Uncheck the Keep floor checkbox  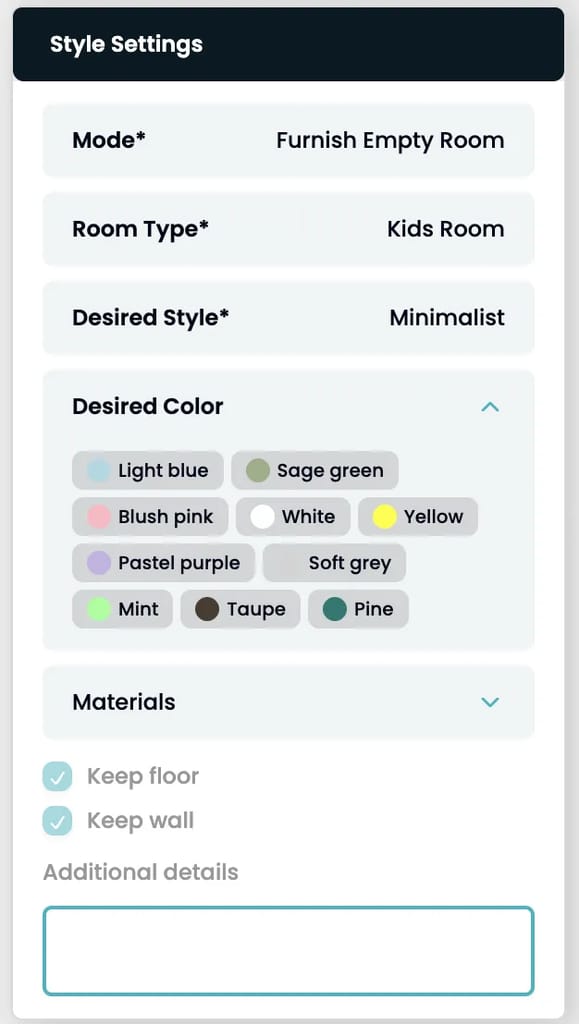(x=57, y=776)
